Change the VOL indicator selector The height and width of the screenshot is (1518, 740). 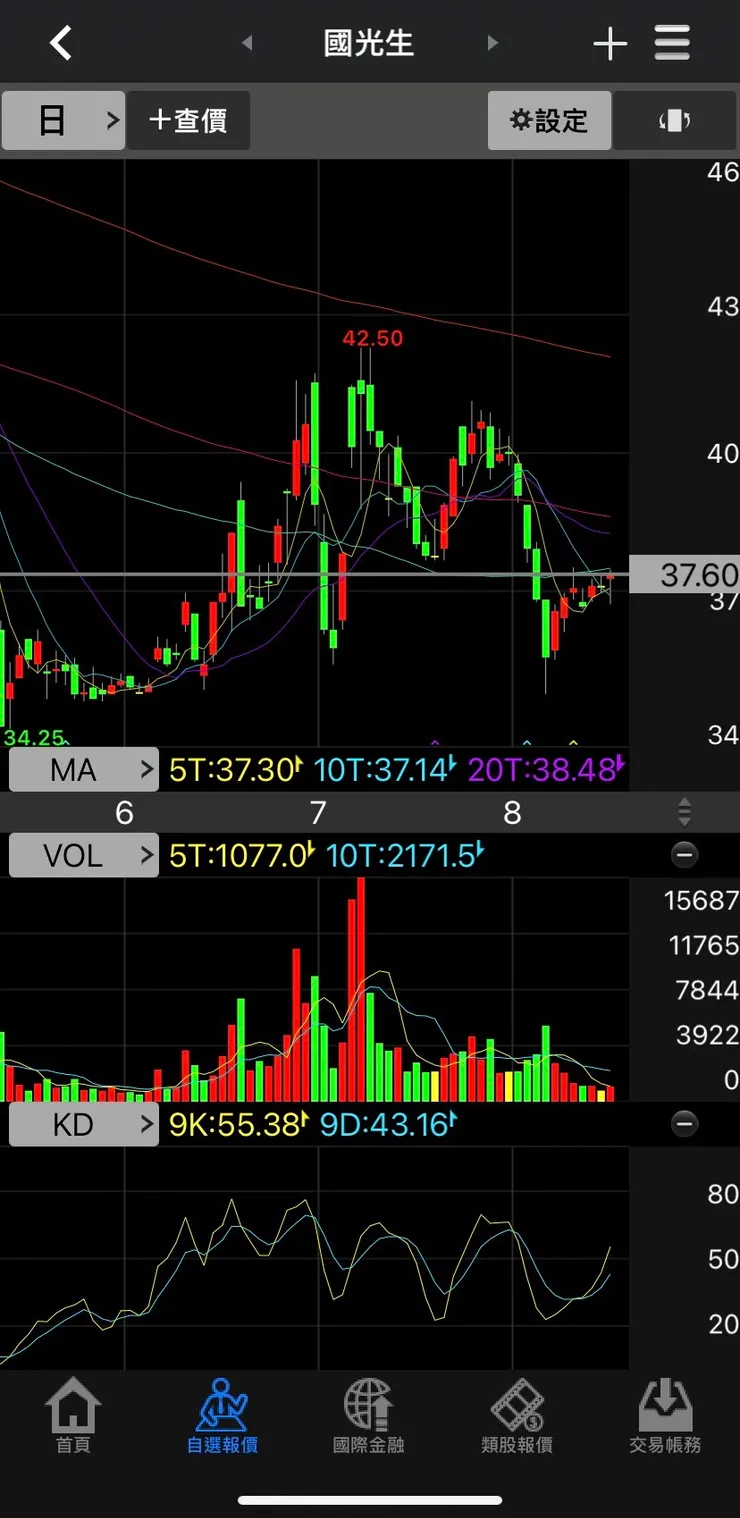click(x=84, y=856)
